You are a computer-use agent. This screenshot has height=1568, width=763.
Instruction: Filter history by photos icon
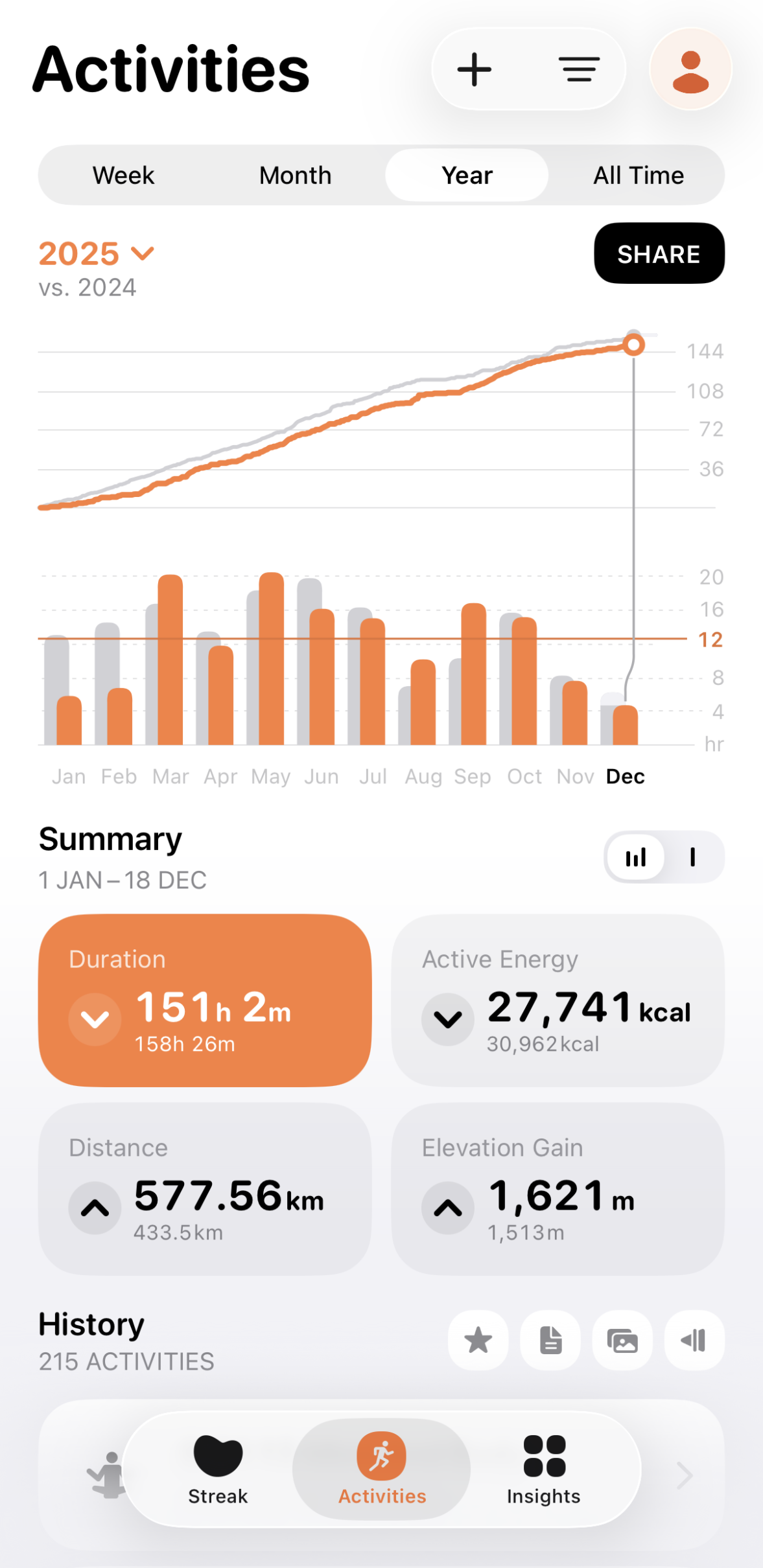pyautogui.click(x=622, y=1340)
